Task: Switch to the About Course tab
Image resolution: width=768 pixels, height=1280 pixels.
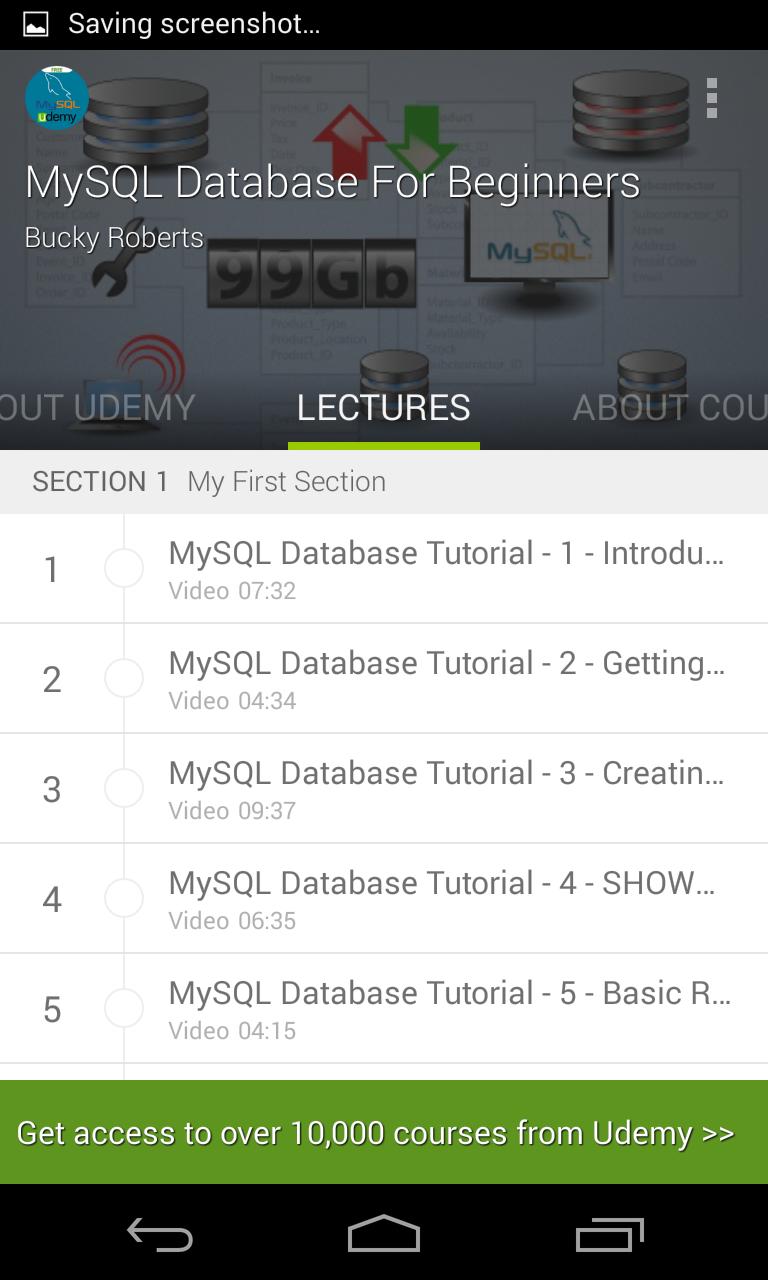Action: (x=668, y=408)
